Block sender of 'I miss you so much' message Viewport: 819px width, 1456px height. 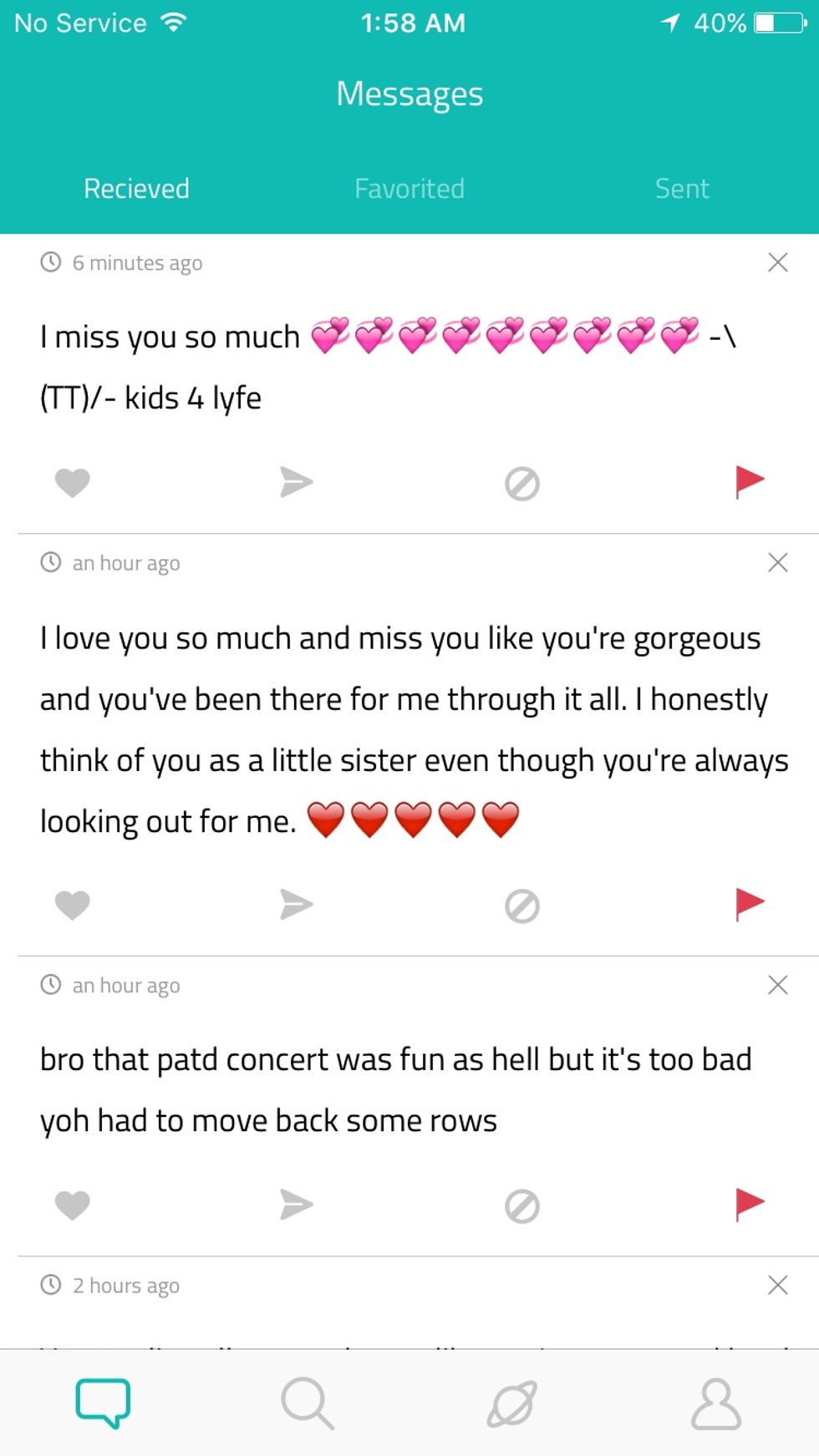[x=521, y=483]
